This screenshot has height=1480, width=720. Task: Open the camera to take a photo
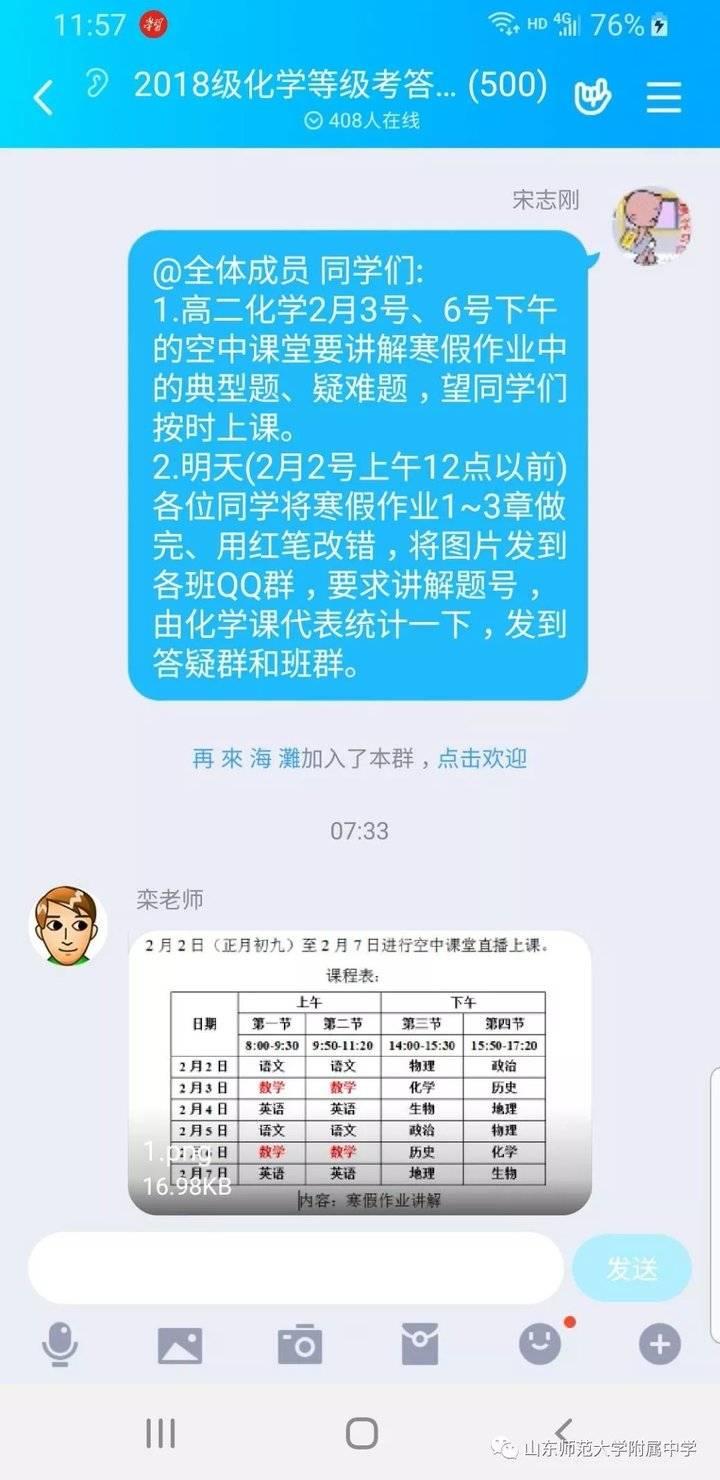point(300,1345)
